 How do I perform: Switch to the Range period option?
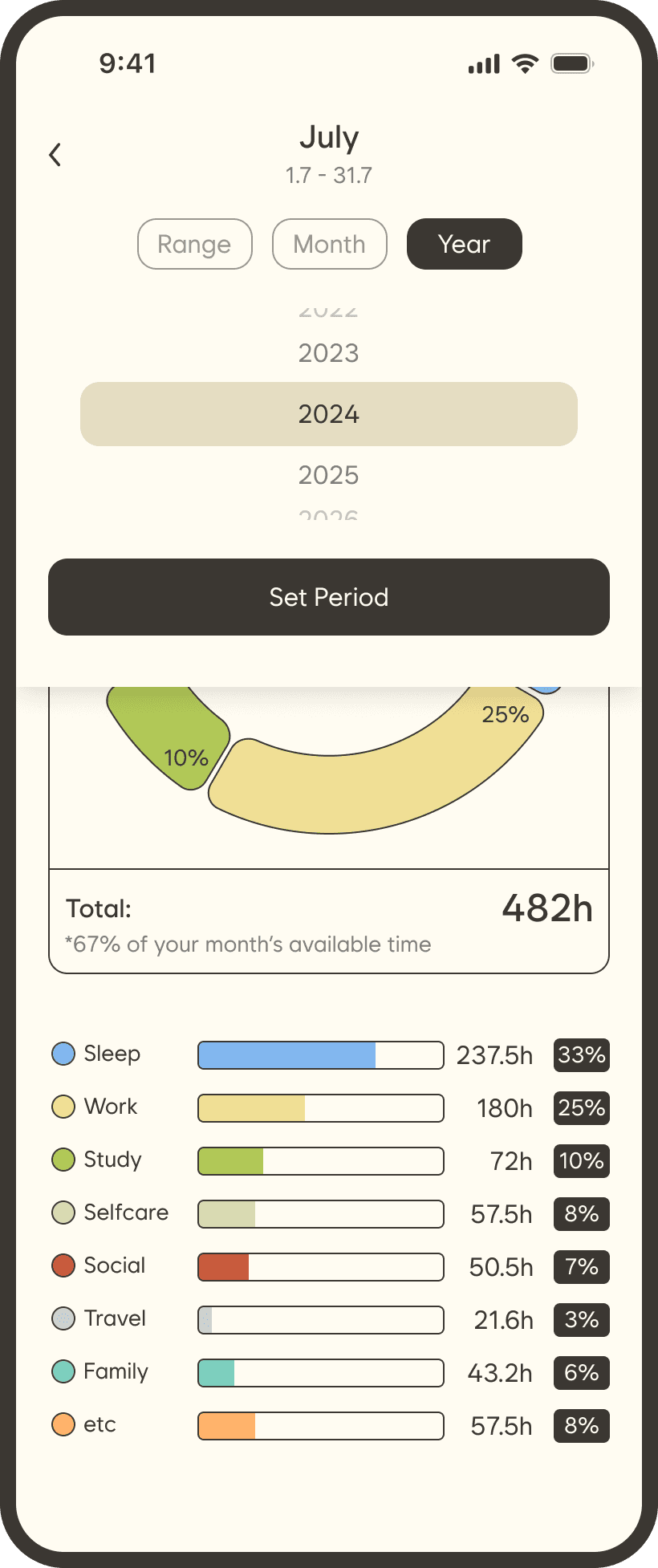(195, 244)
